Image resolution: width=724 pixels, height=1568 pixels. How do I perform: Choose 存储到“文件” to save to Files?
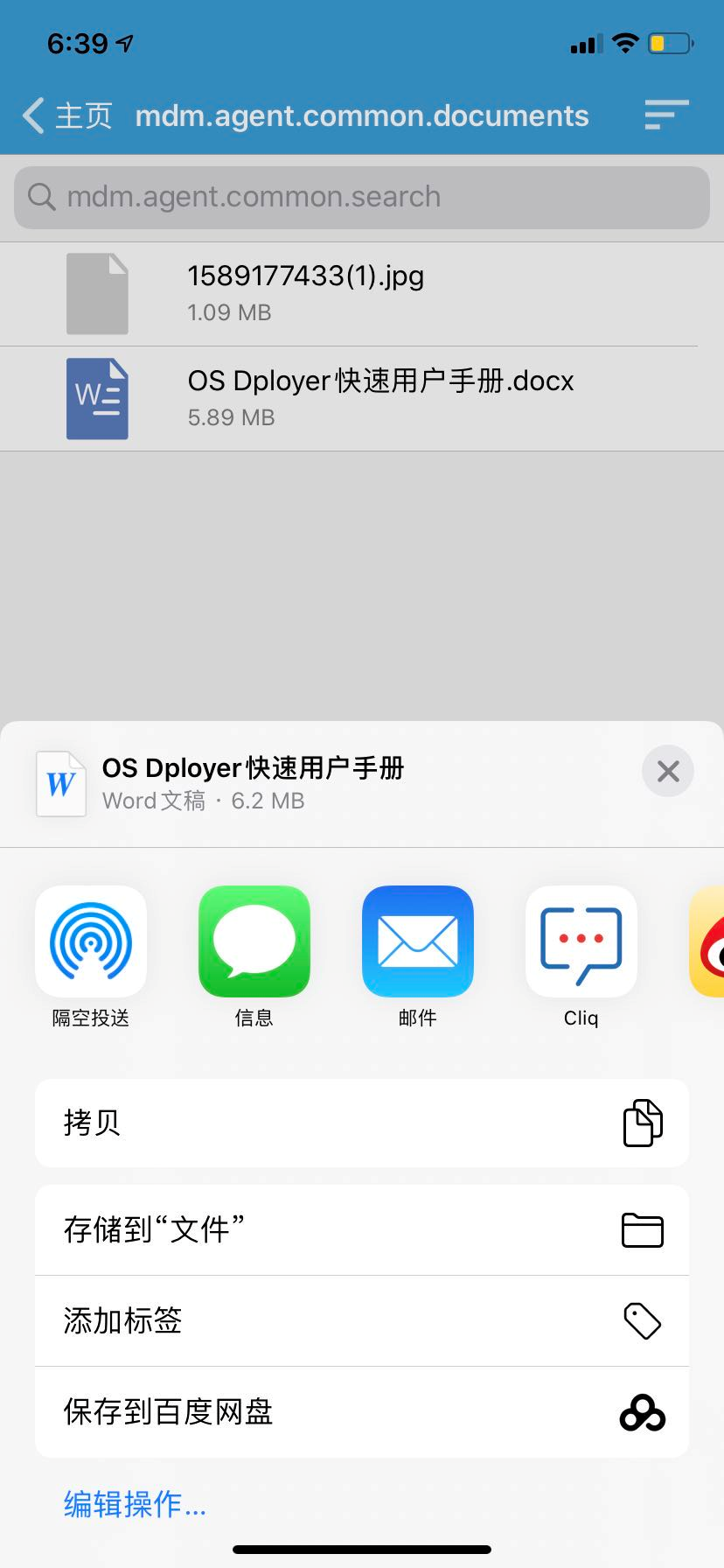click(362, 1230)
